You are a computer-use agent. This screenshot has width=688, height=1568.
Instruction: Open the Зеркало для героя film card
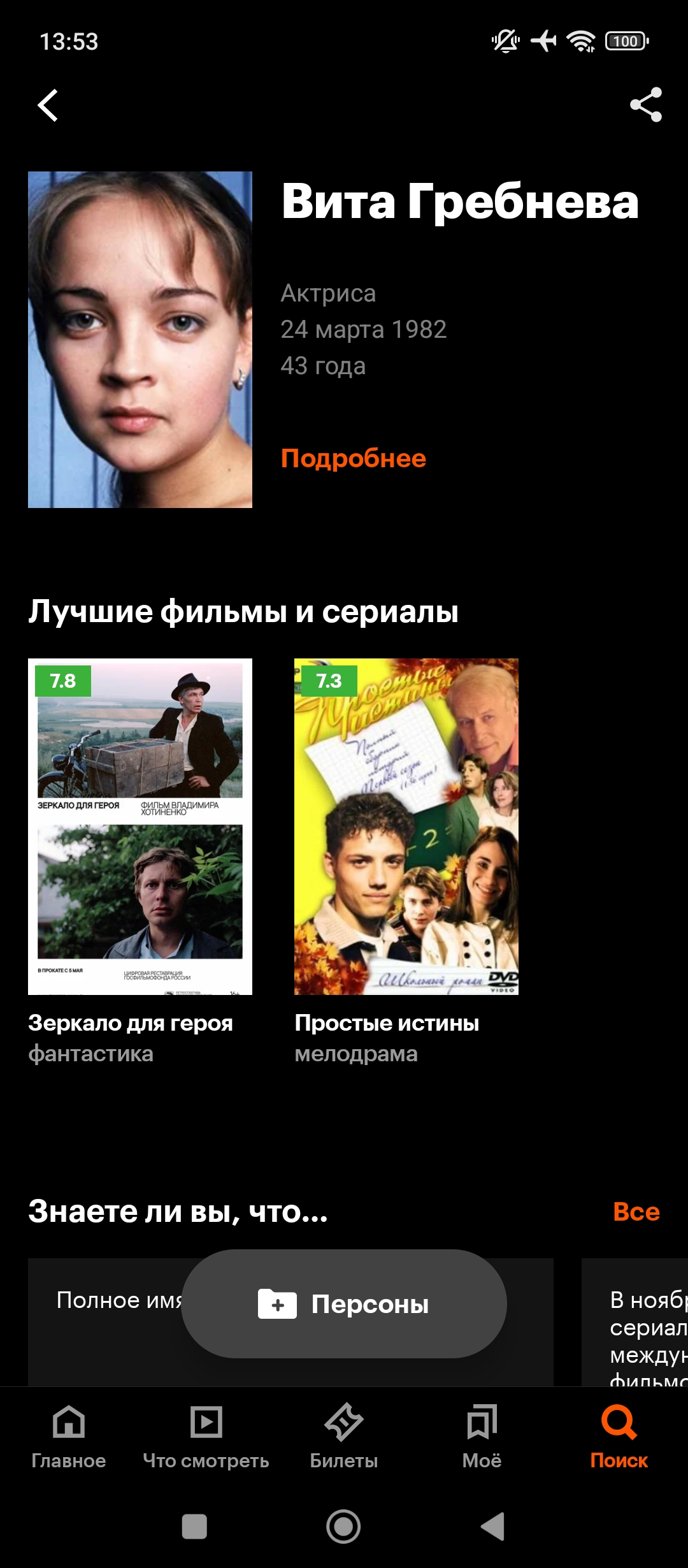(140, 826)
